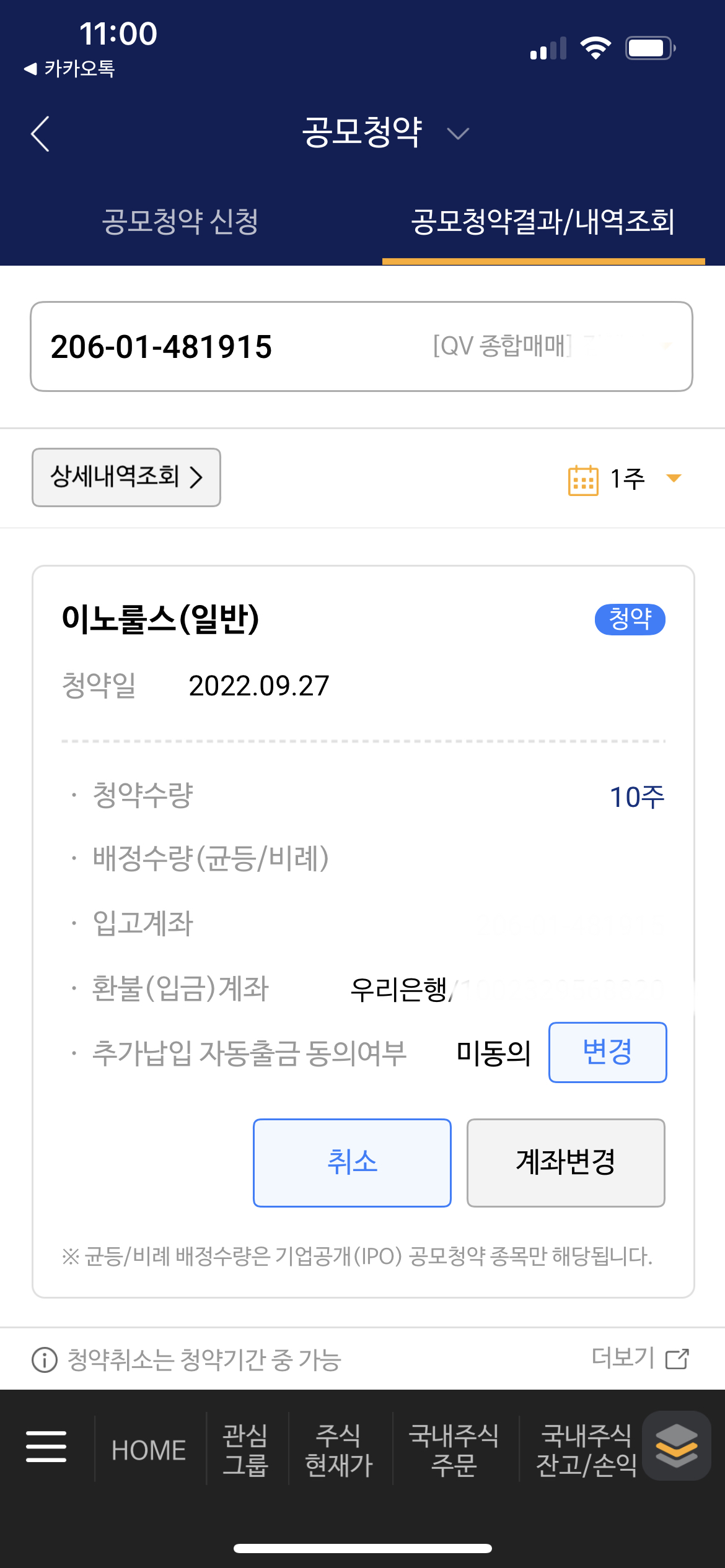Return to 카카오톡 from status bar
This screenshot has height=1568, width=725.
click(x=69, y=69)
